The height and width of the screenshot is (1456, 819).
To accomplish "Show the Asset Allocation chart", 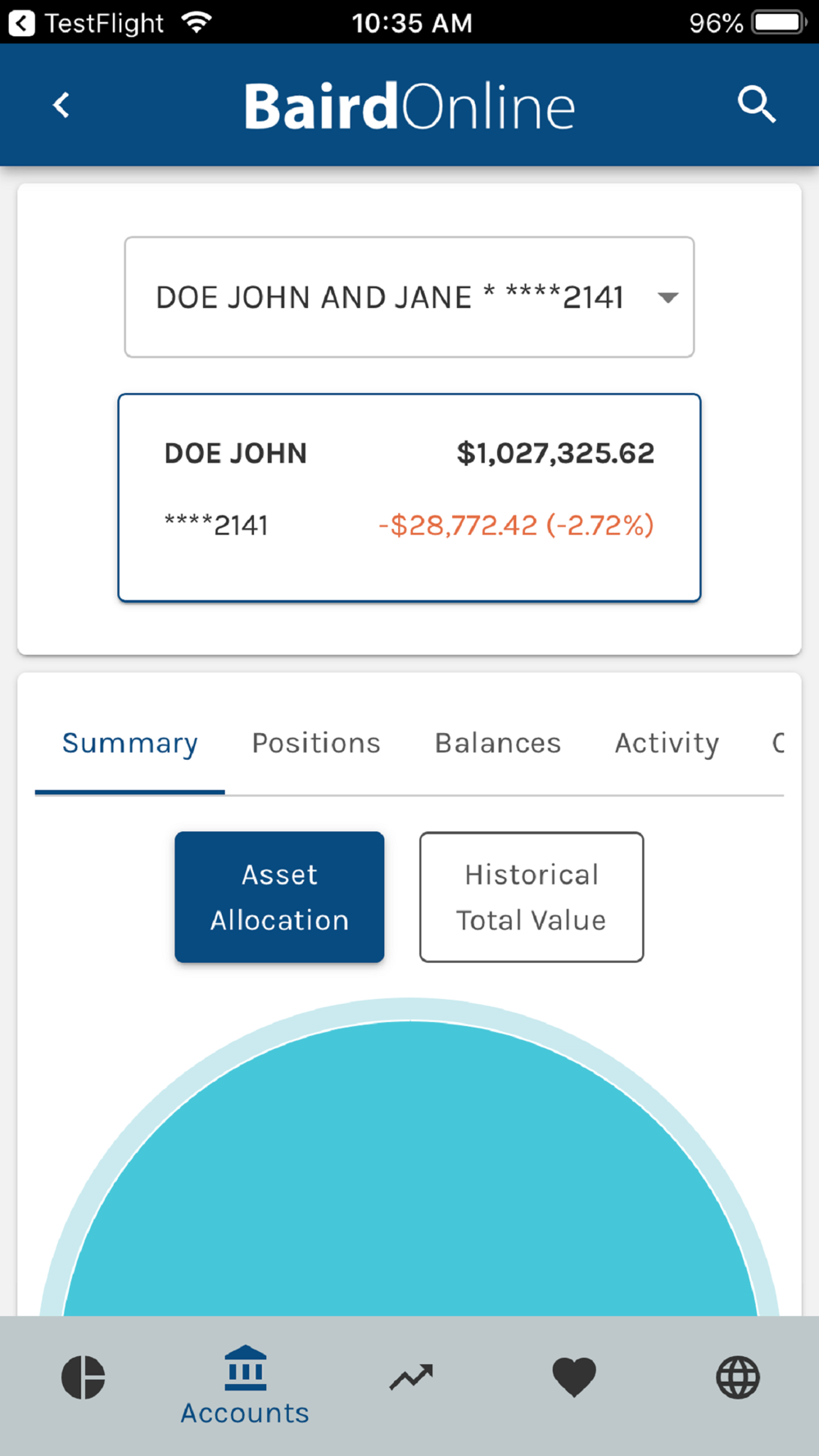I will [279, 897].
